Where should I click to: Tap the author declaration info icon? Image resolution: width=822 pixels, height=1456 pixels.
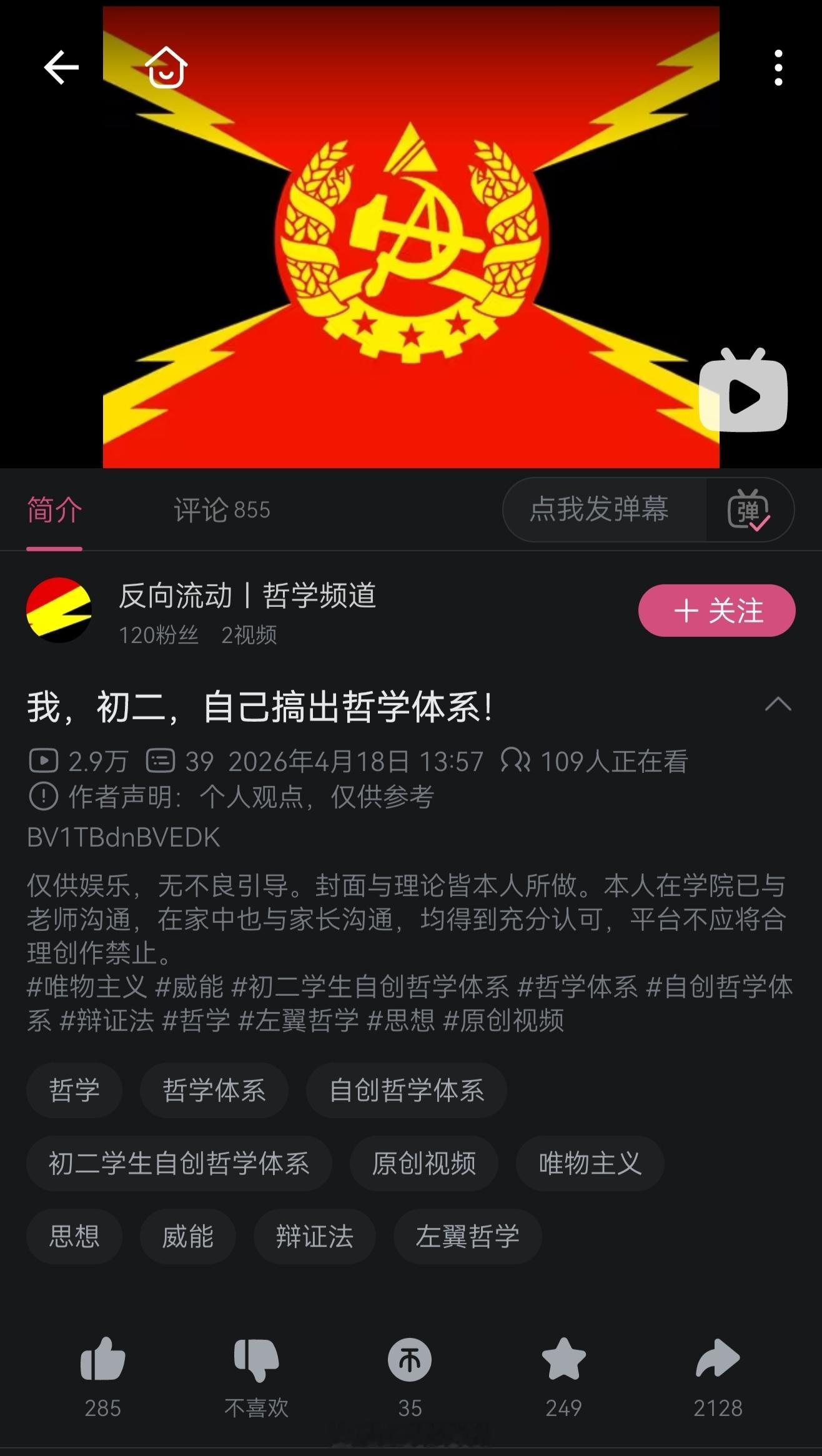coord(42,796)
